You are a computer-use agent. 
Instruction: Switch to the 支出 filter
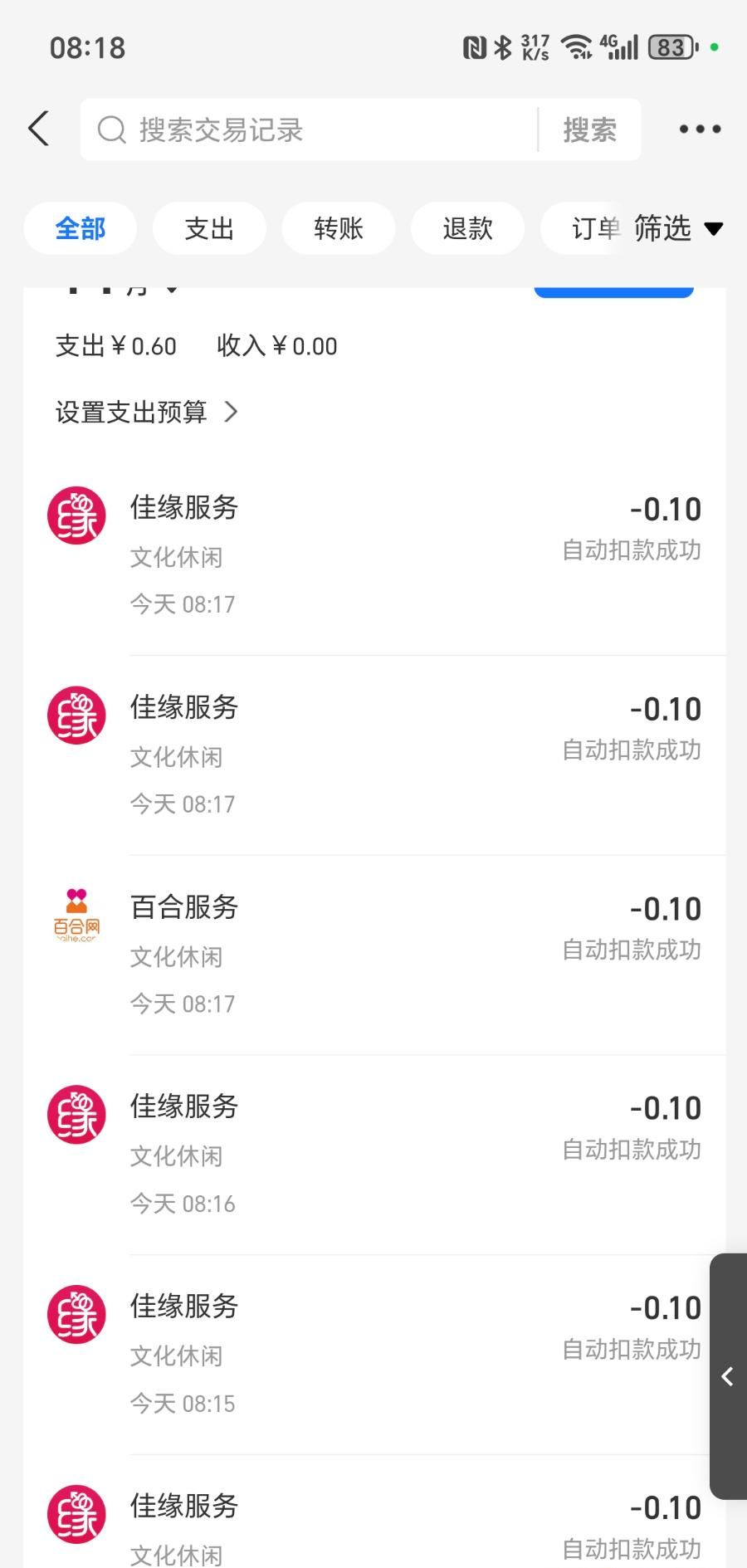[x=209, y=228]
